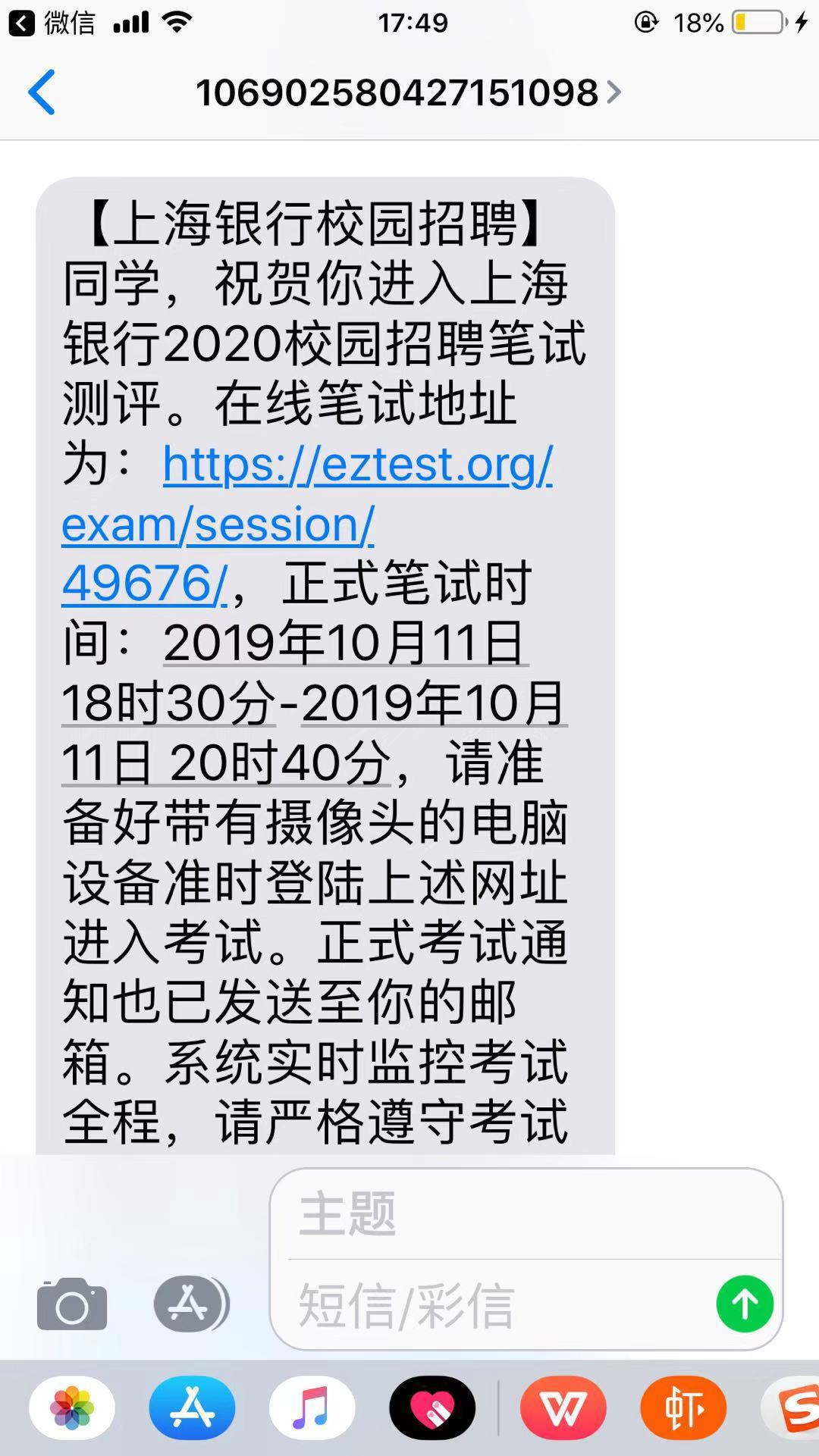Open the Music app in the app strip
This screenshot has height=1456, width=819.
(x=312, y=1407)
